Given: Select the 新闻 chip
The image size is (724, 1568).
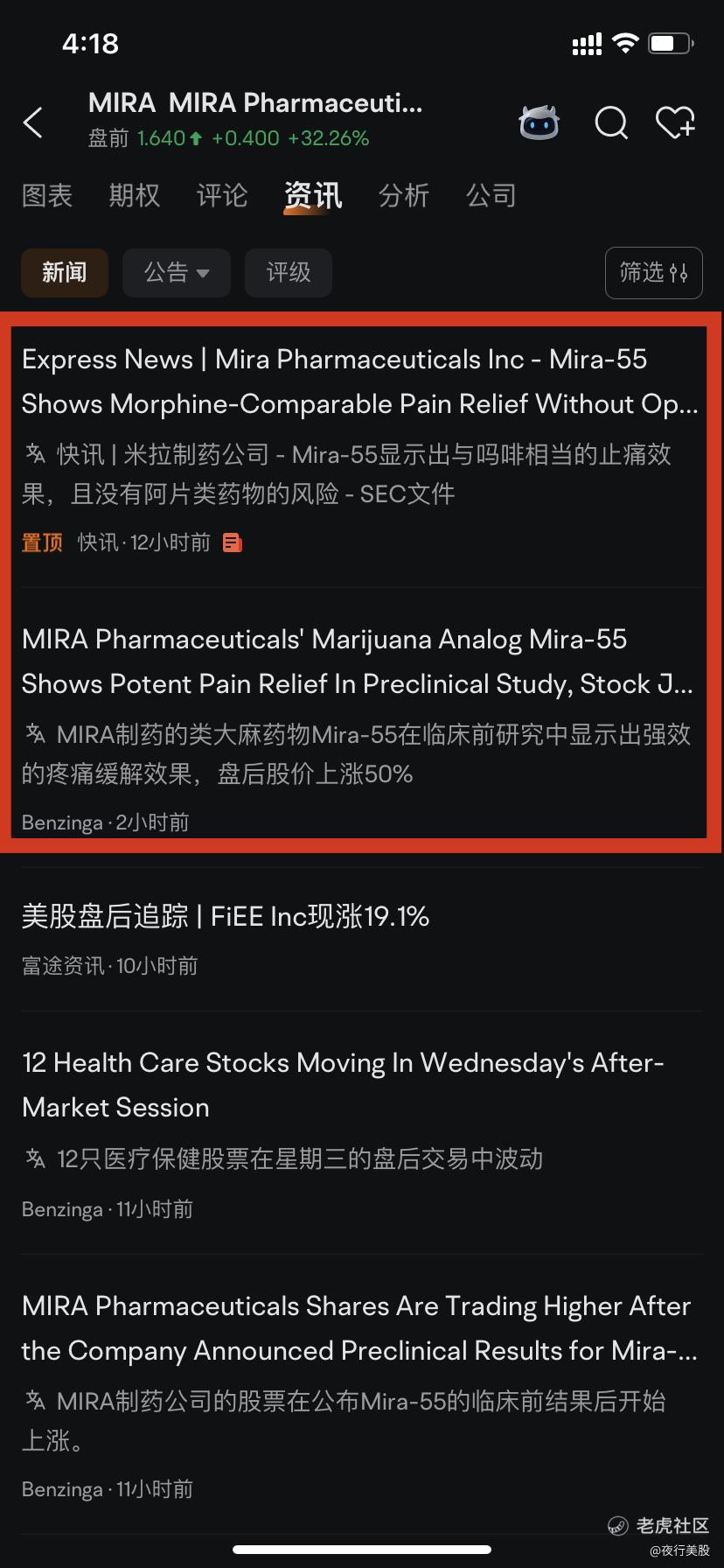Looking at the screenshot, I should [x=65, y=273].
